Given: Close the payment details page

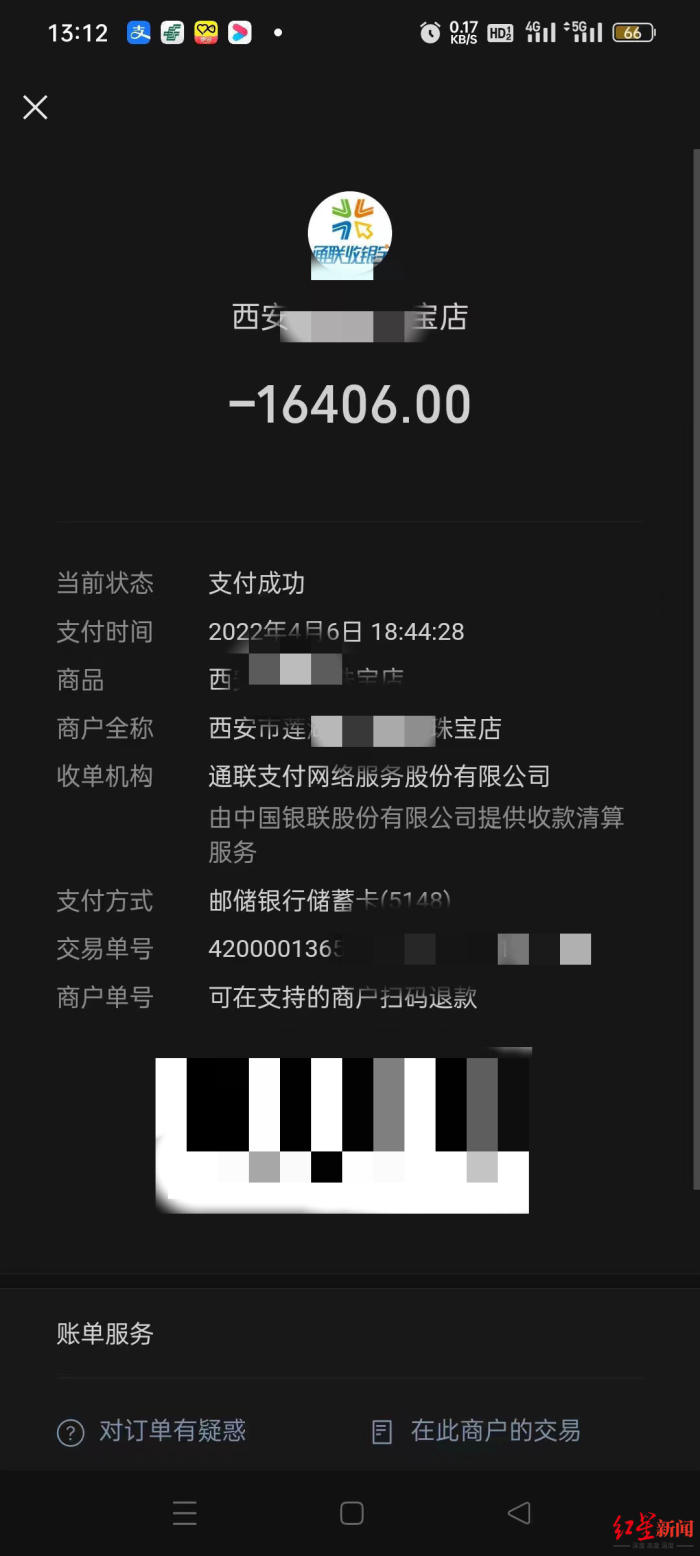Looking at the screenshot, I should click(35, 108).
